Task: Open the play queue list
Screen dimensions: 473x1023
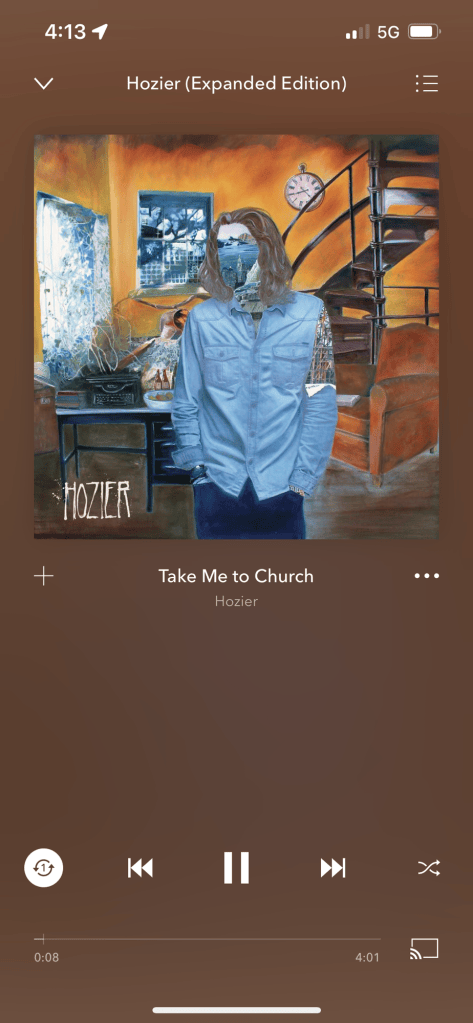Action: pos(427,84)
